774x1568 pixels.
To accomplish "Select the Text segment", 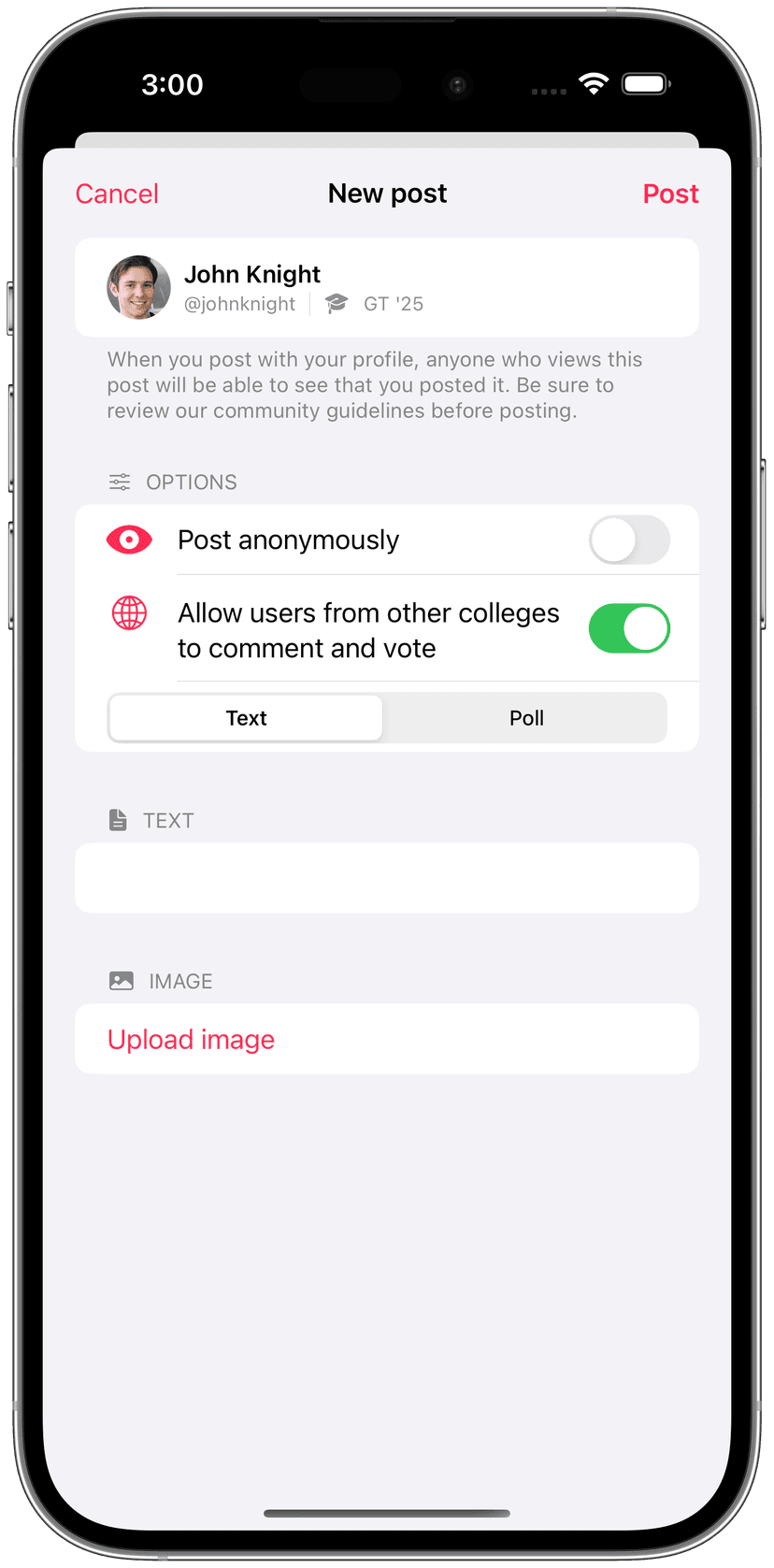I will coord(246,718).
